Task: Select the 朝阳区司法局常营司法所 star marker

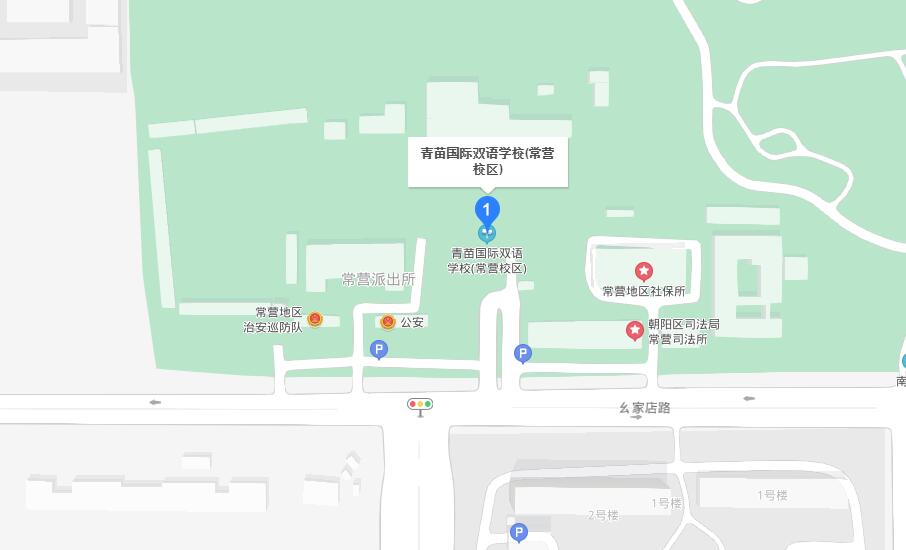Action: point(634,329)
